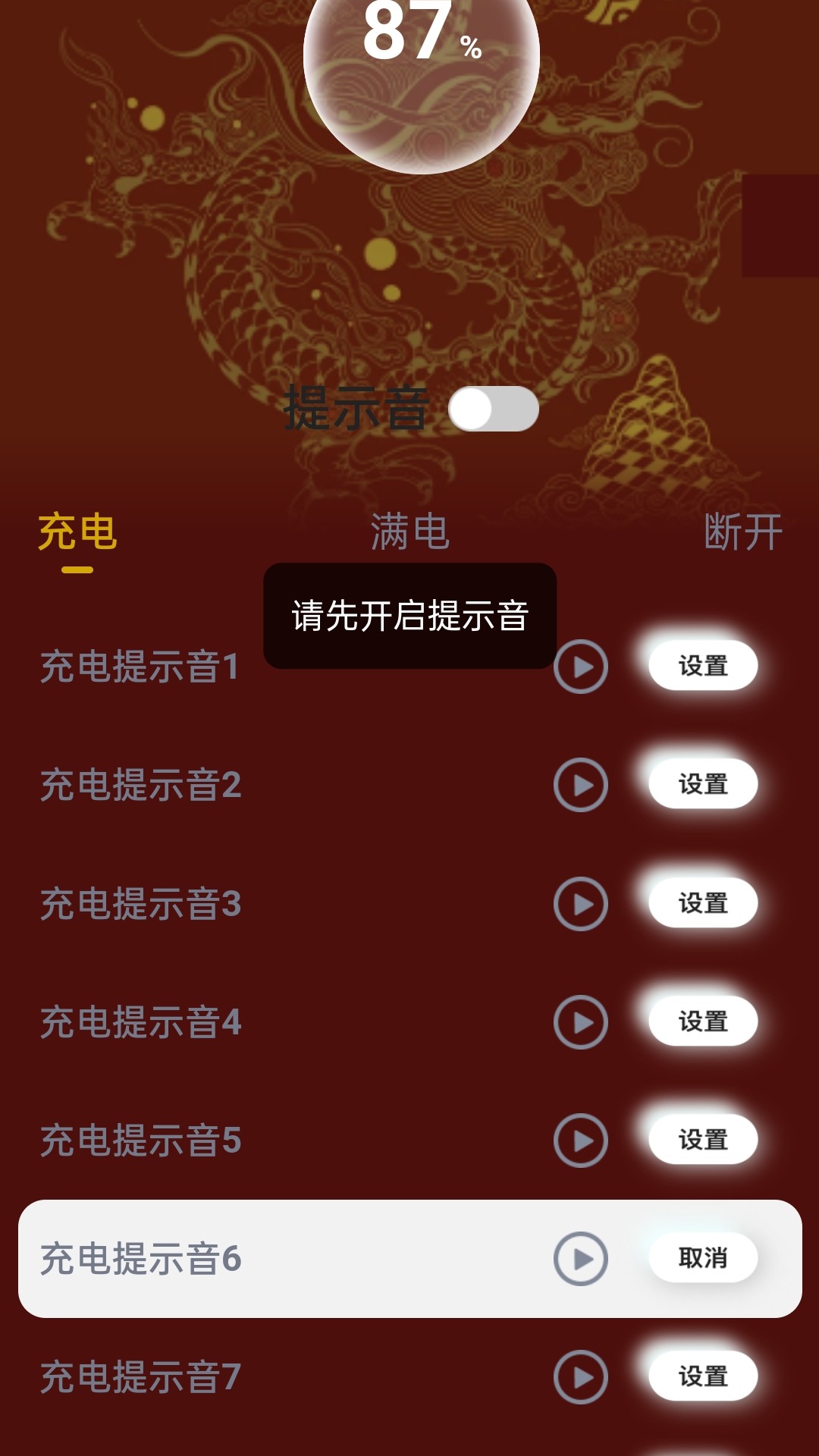Play preview of 充电提示音4
819x1456 pixels.
pyautogui.click(x=581, y=1022)
